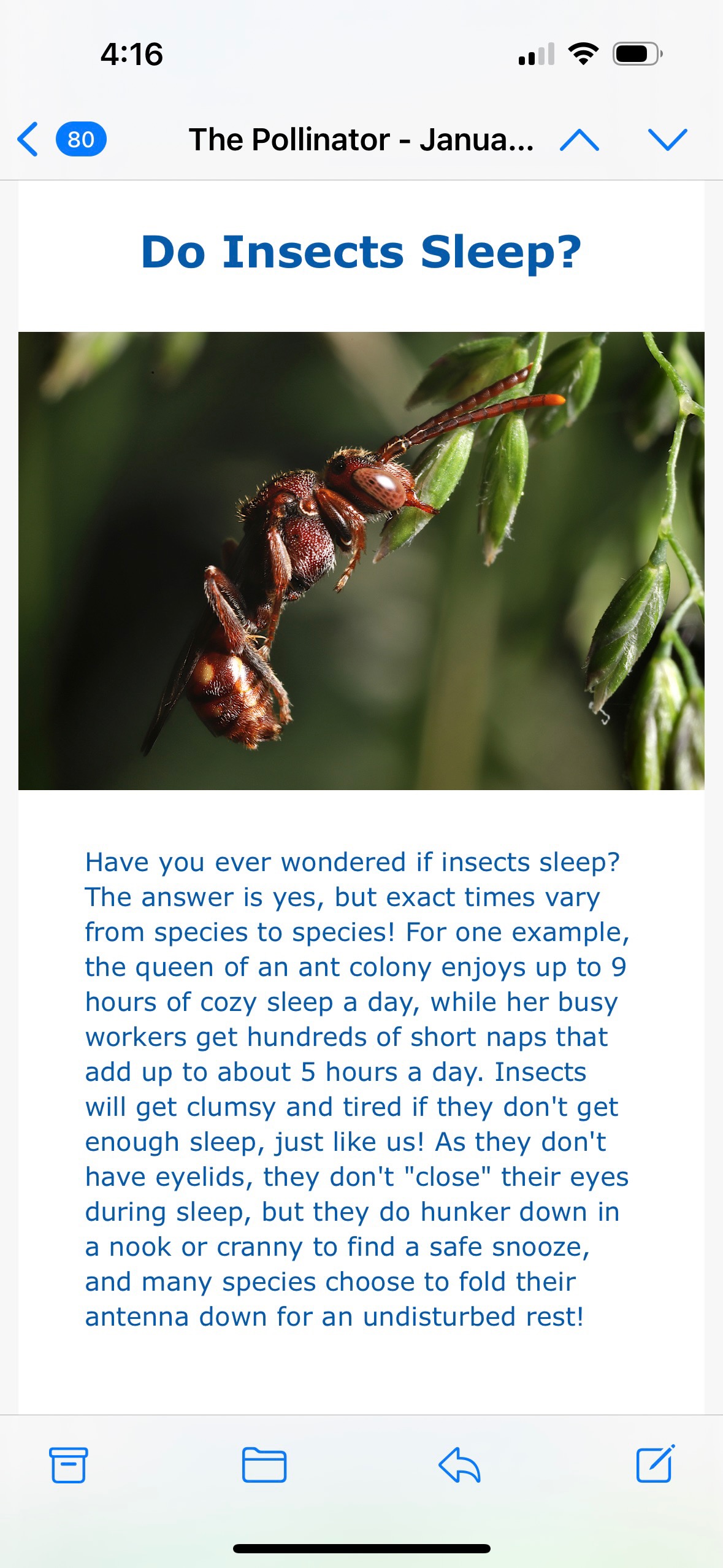Archive this Pollinator email
The height and width of the screenshot is (1568, 723).
tap(68, 1465)
